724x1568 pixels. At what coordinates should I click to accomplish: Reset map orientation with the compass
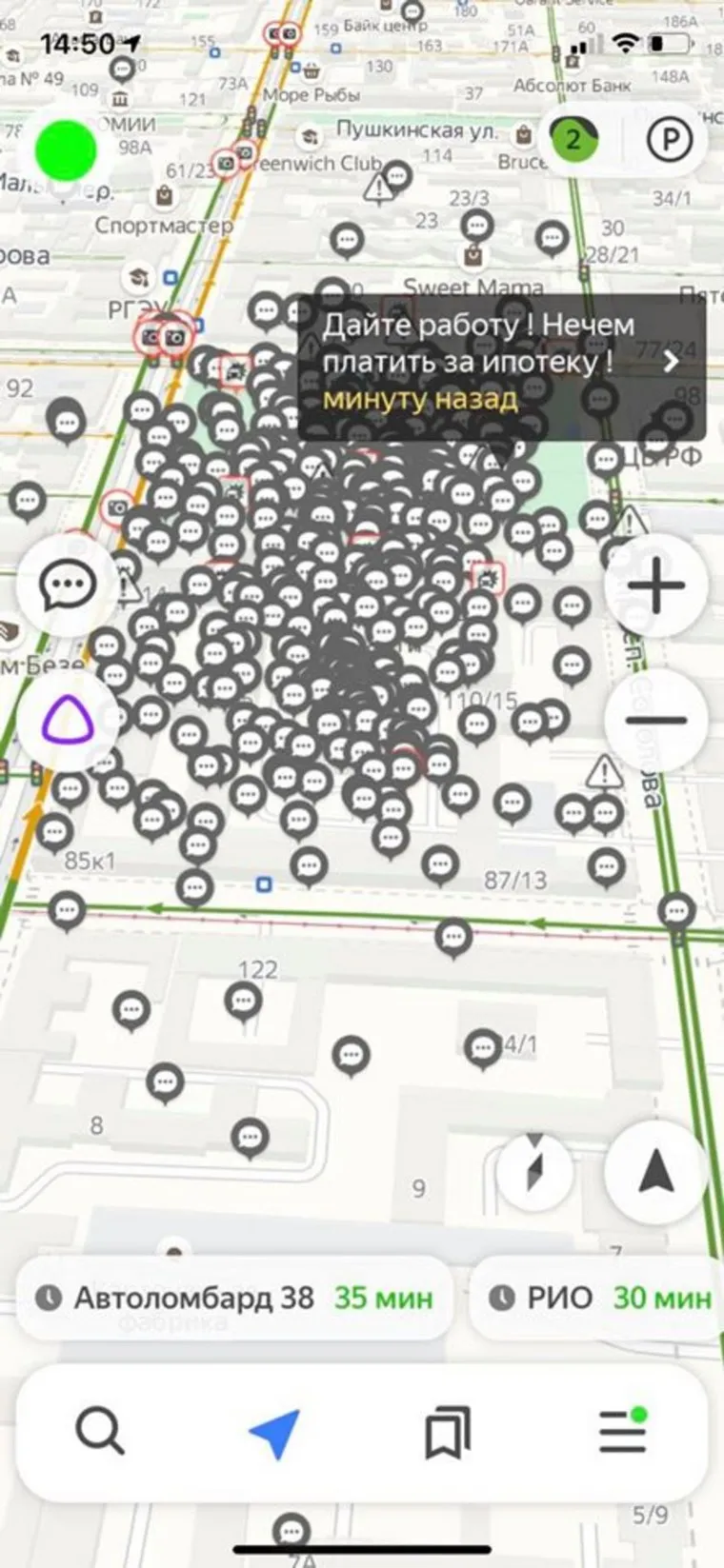tap(534, 1170)
